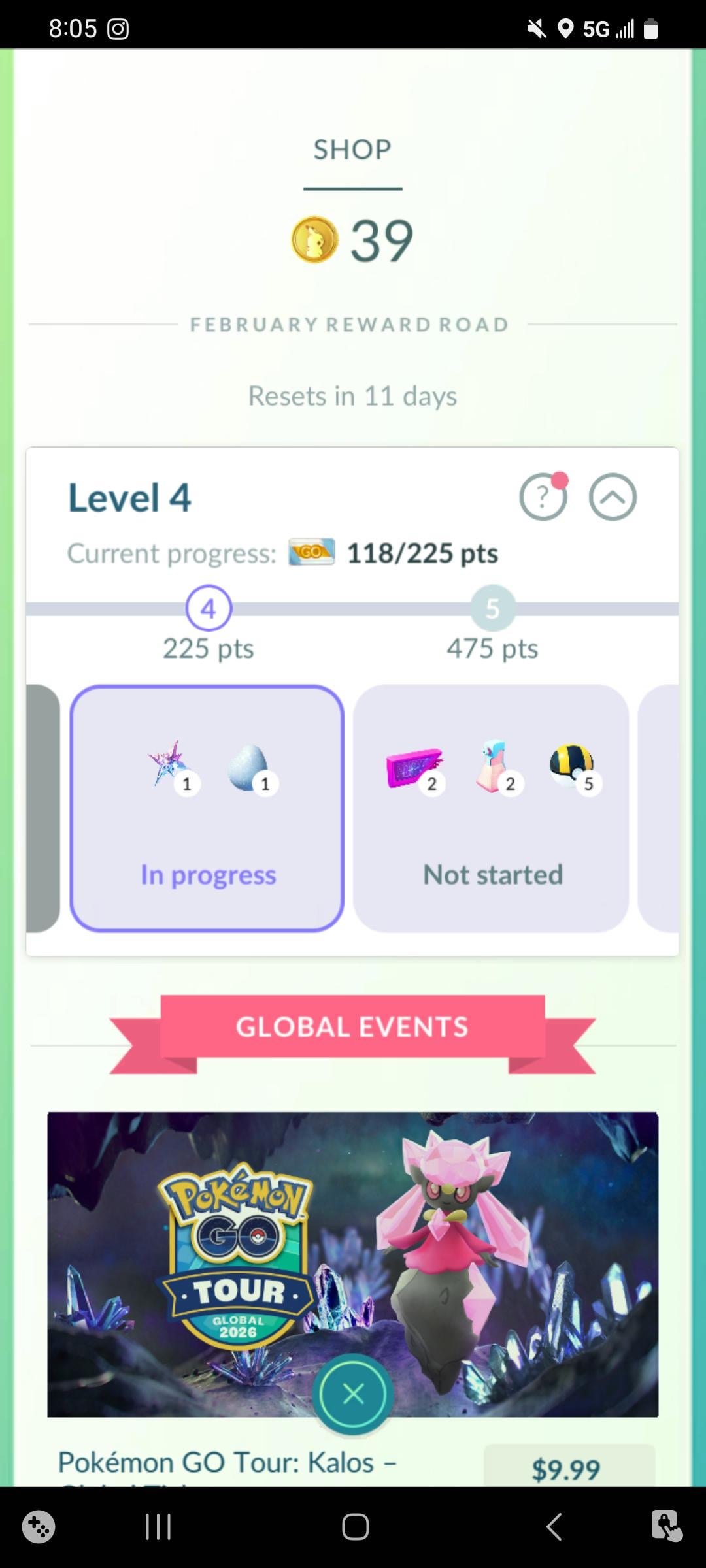Open the Level 5 not-started reward card

pyautogui.click(x=491, y=808)
